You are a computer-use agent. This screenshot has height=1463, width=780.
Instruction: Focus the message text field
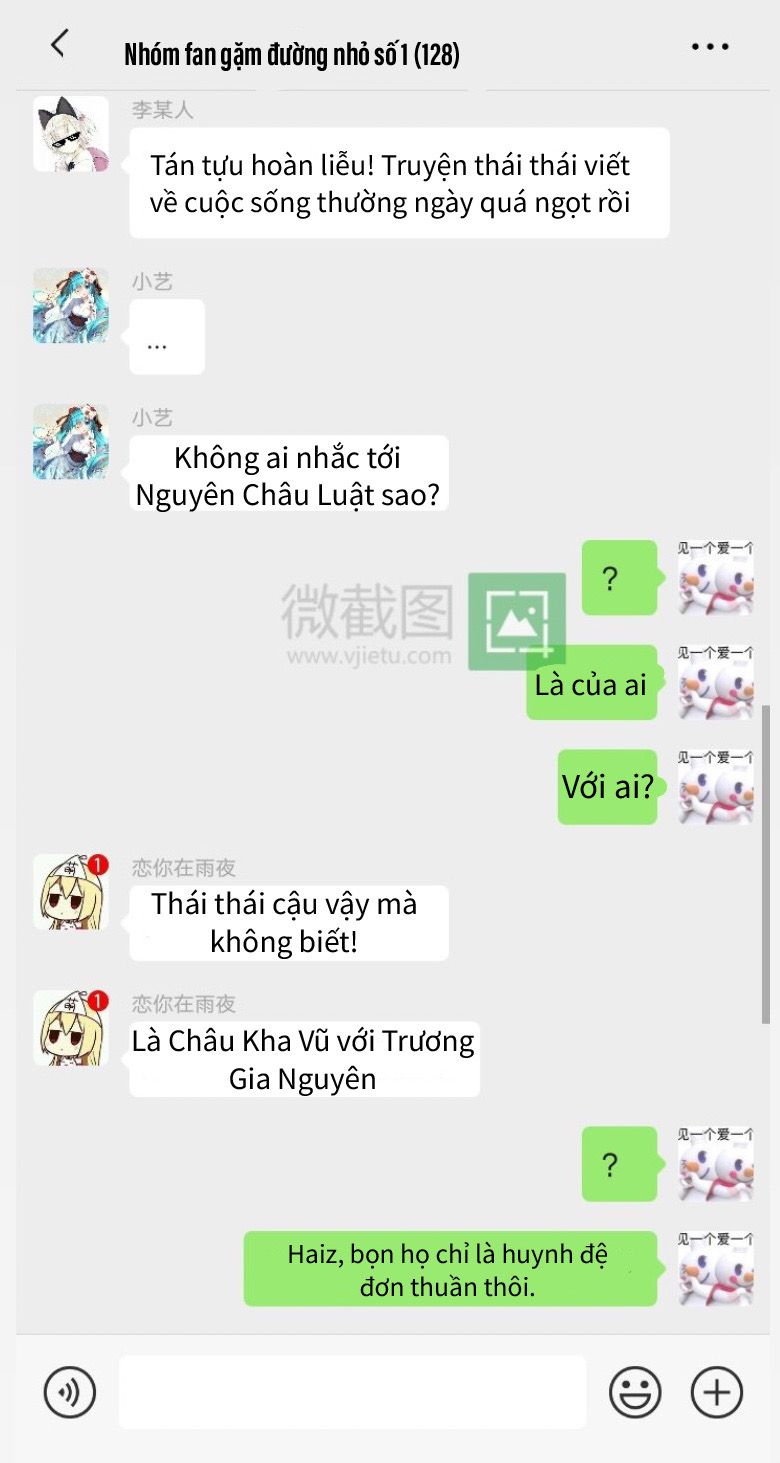[x=352, y=1392]
